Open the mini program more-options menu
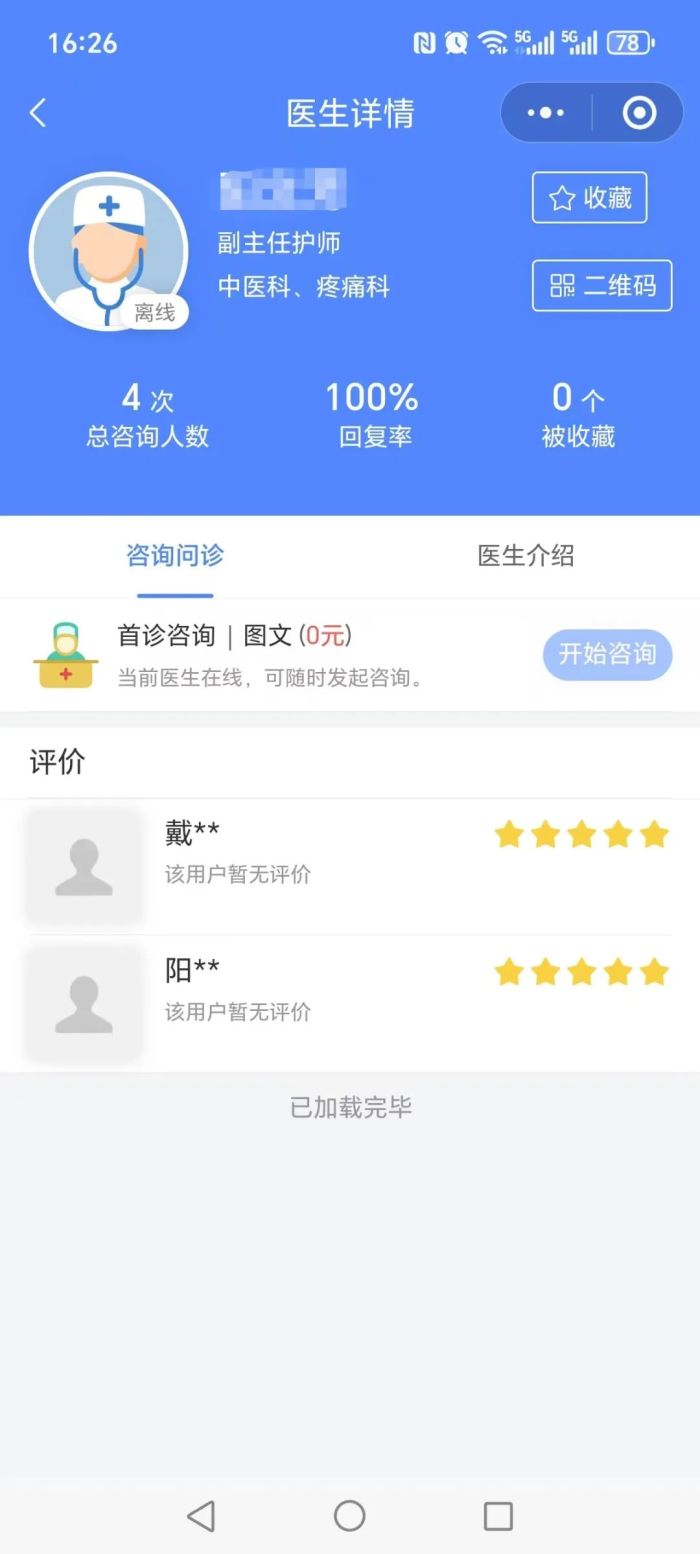The height and width of the screenshot is (1554, 700). click(x=546, y=113)
